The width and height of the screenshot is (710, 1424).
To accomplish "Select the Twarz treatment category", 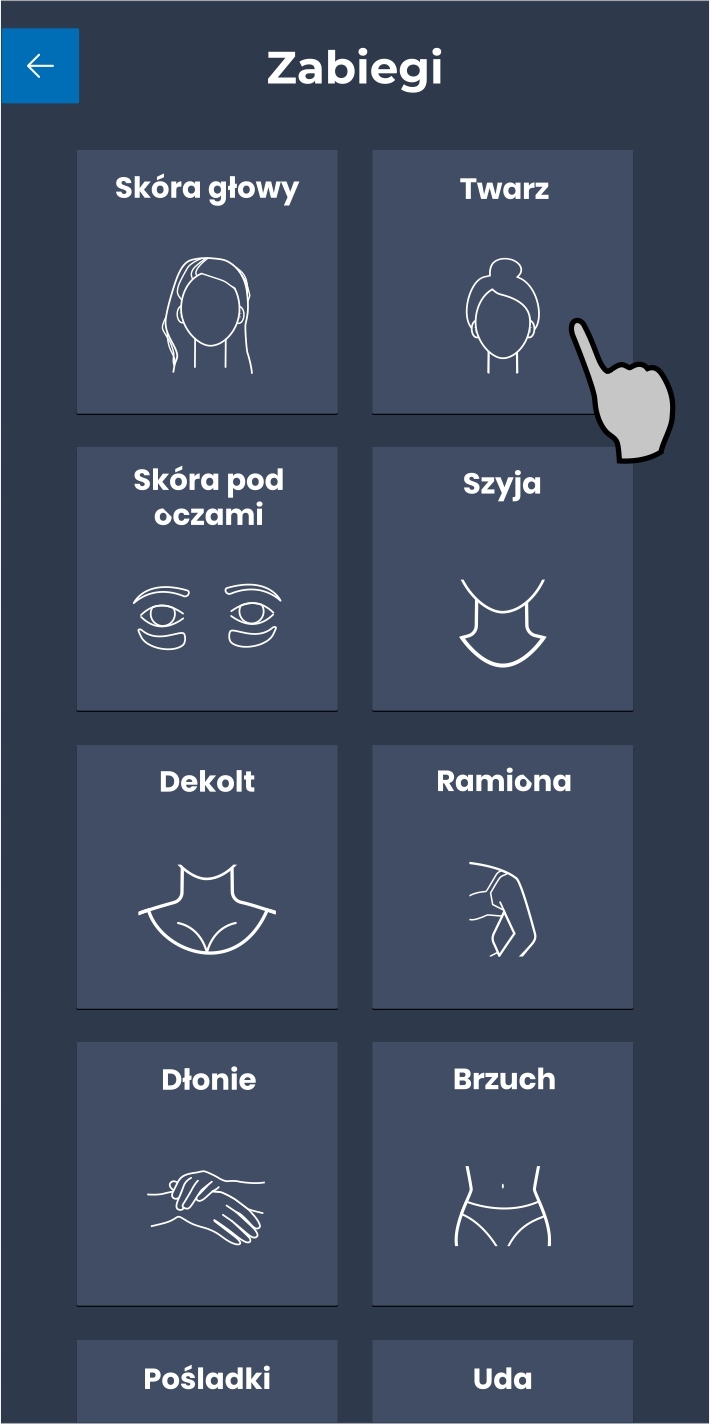I will (x=502, y=281).
